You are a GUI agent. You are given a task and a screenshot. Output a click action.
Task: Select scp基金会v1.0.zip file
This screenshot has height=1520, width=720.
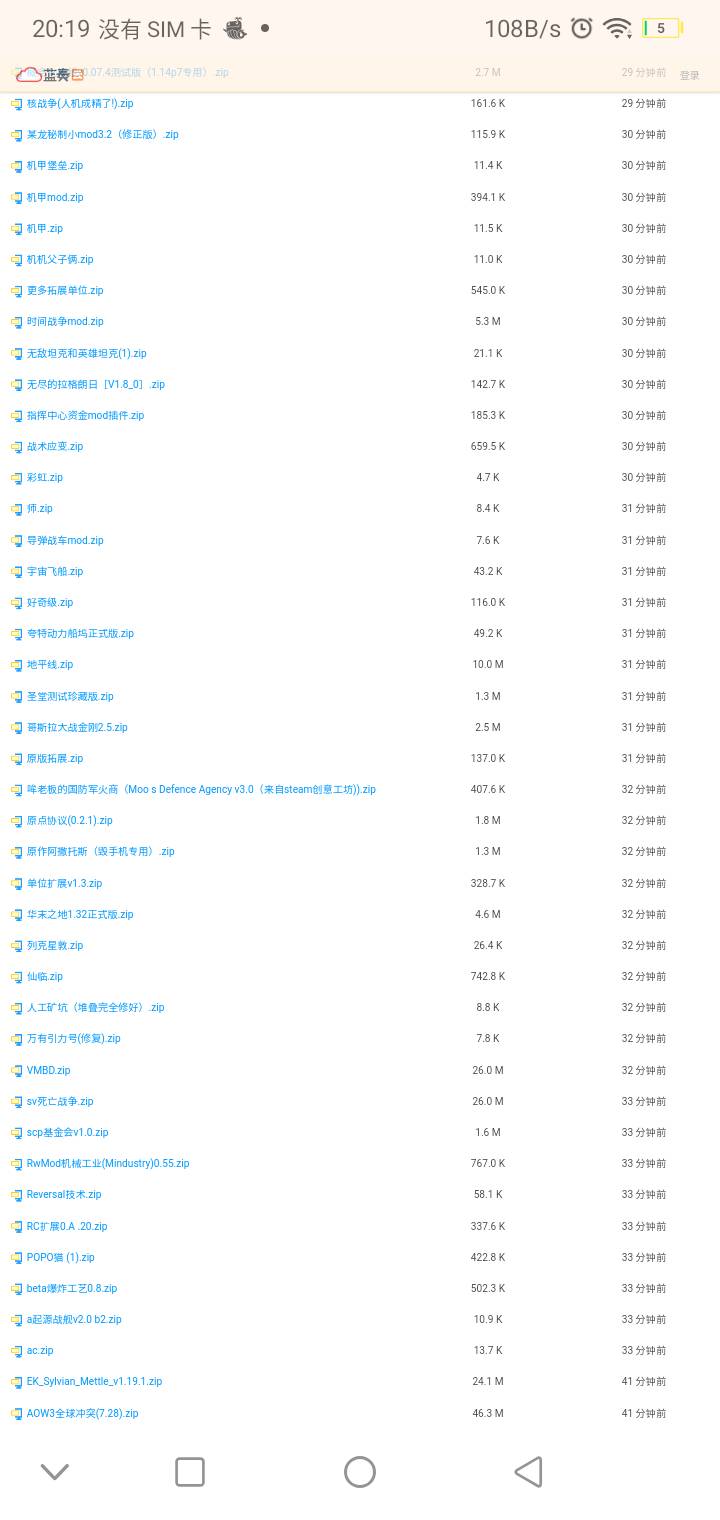[x=67, y=1133]
